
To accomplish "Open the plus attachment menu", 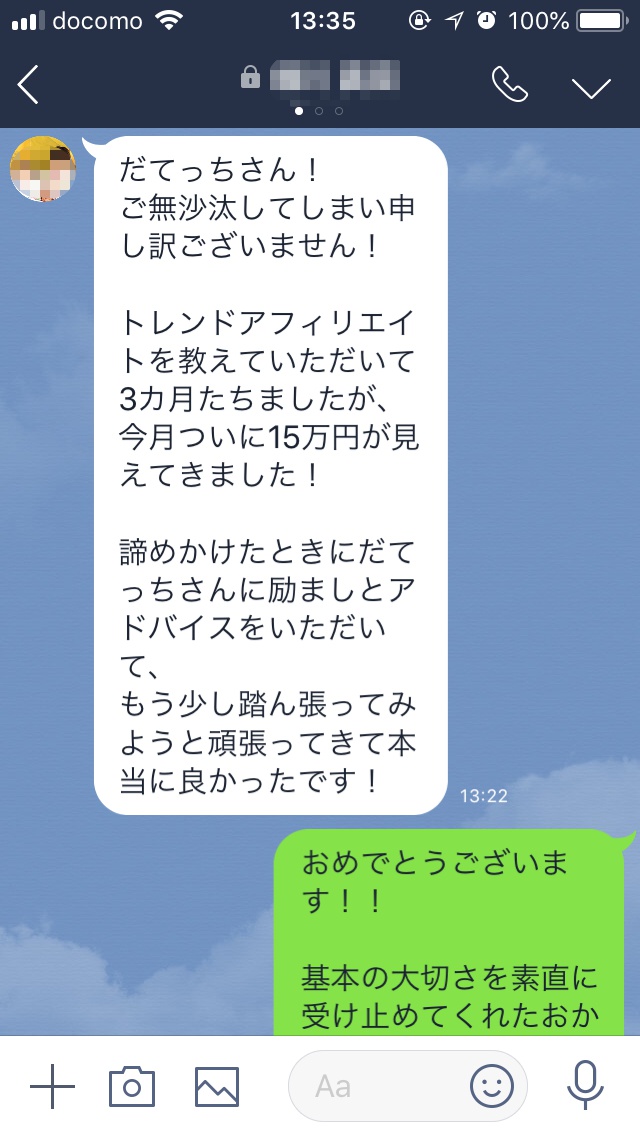I will (52, 1086).
